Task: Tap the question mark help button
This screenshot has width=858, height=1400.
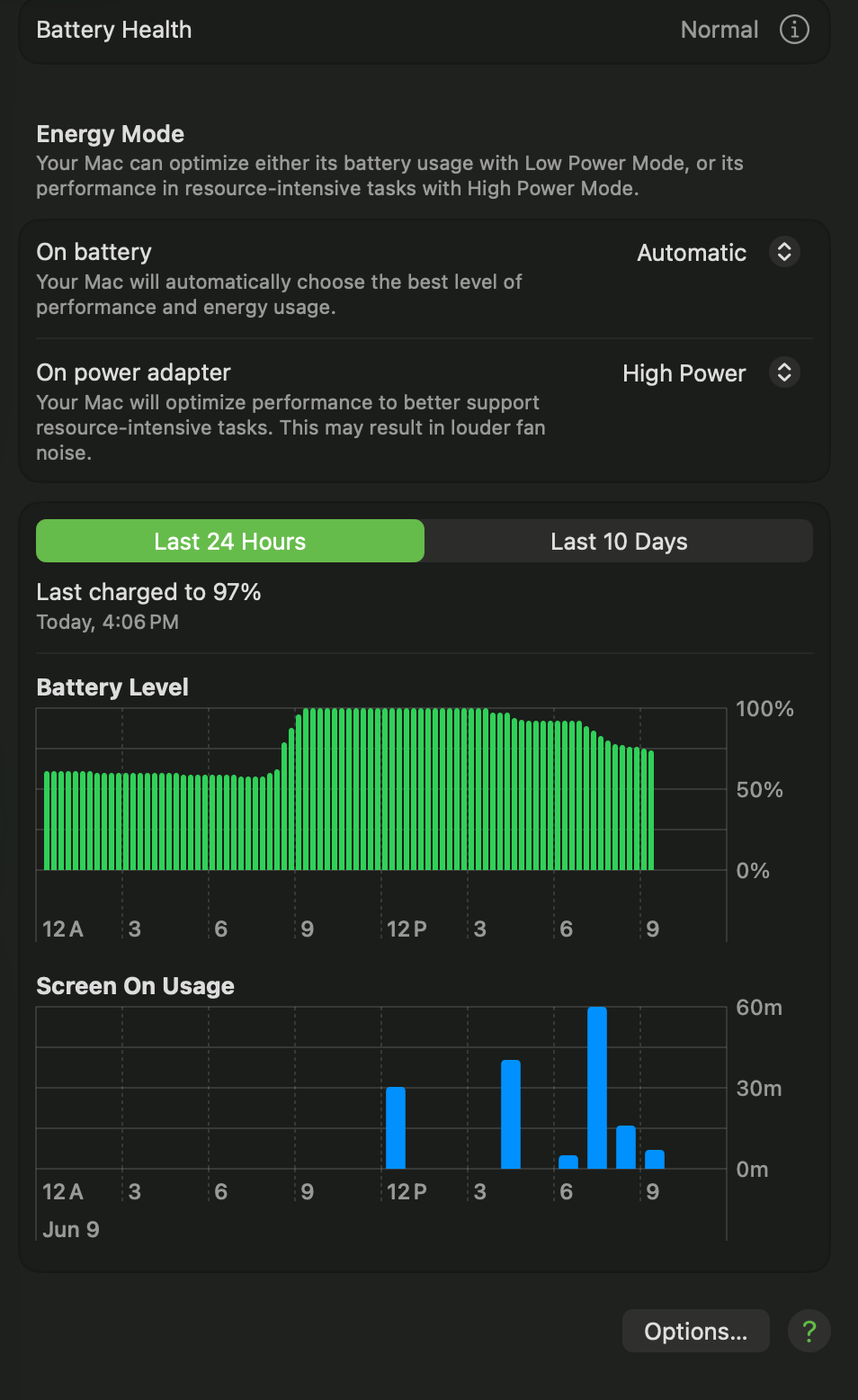Action: click(809, 1331)
